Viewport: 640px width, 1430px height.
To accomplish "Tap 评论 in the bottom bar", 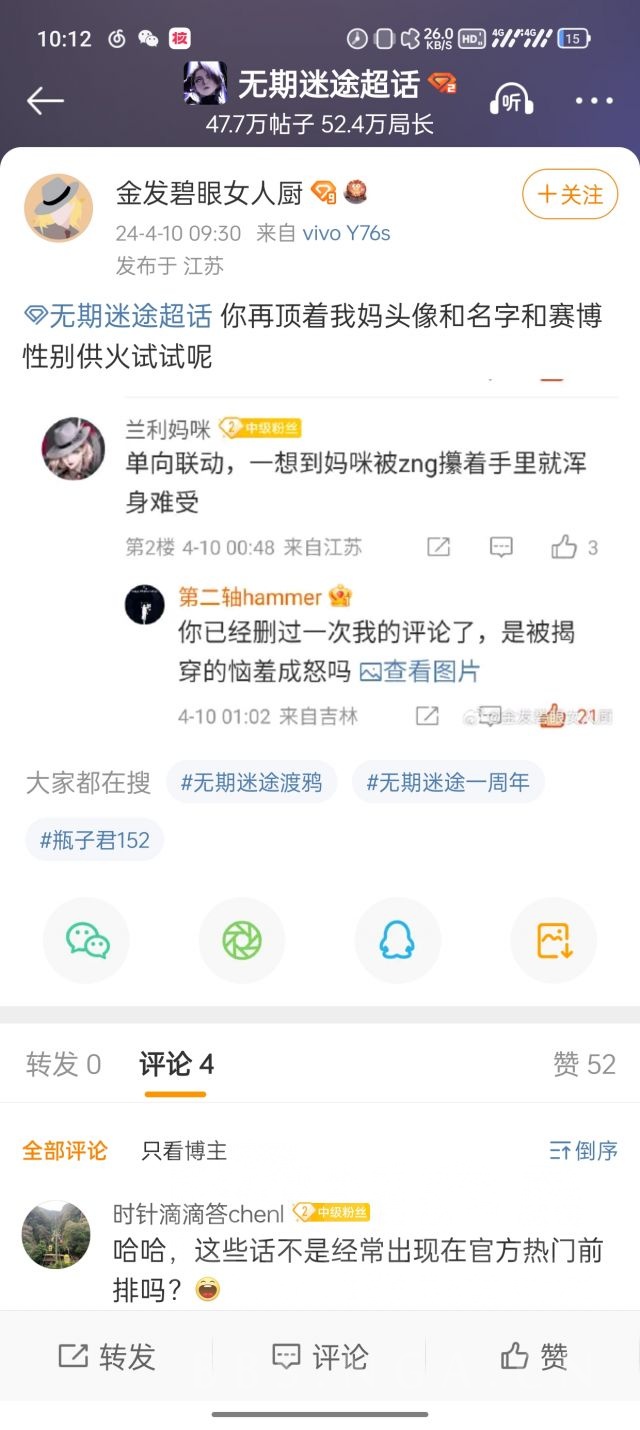I will click(320, 1356).
